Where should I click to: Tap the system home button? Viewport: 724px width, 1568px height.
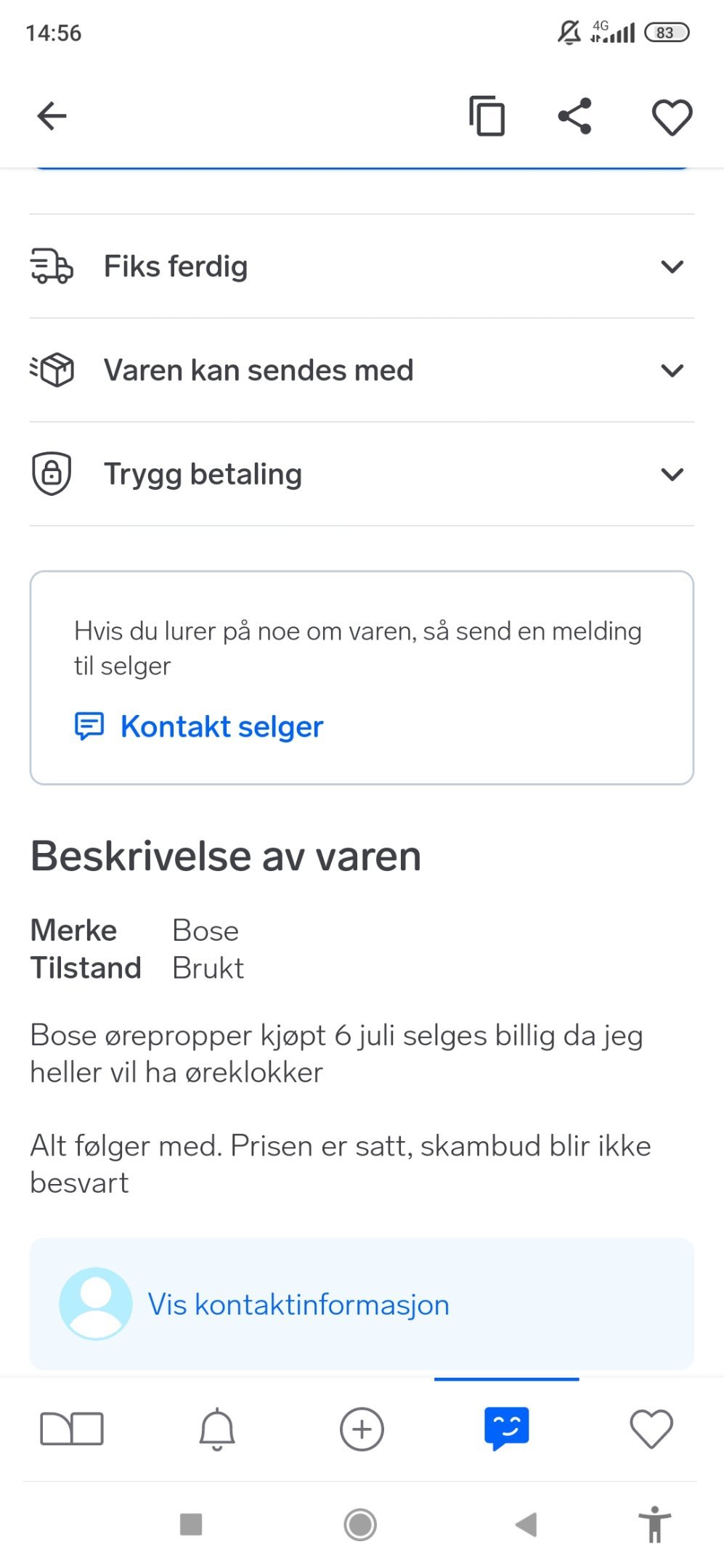(x=360, y=1524)
